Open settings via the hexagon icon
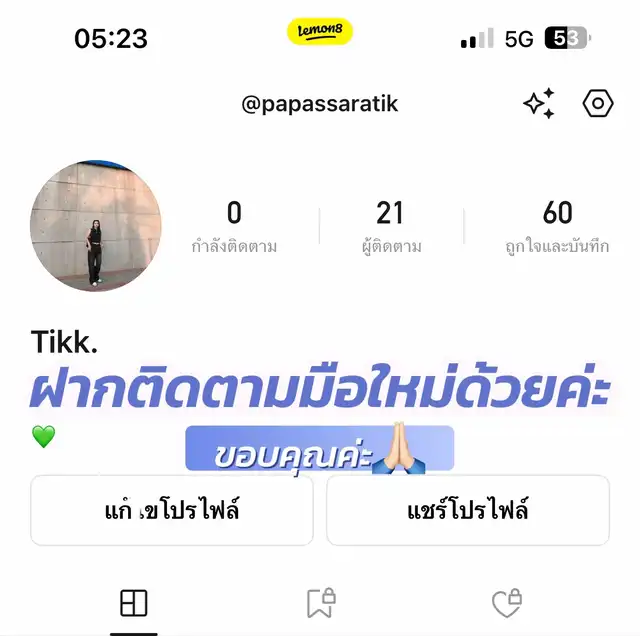 tap(597, 103)
